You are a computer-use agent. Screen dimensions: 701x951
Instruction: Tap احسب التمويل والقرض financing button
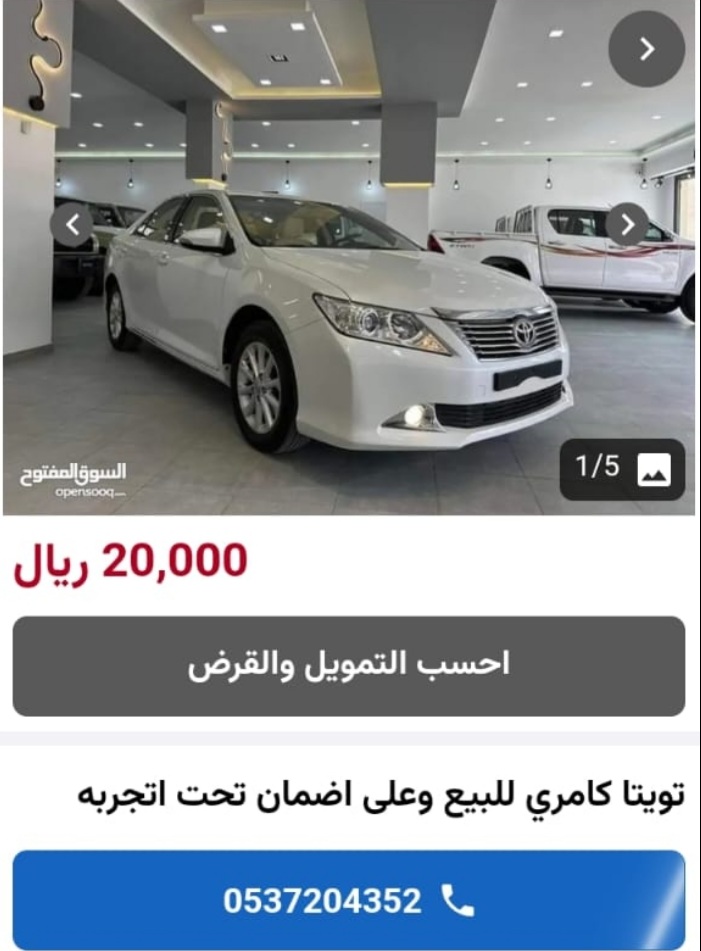pos(349,666)
